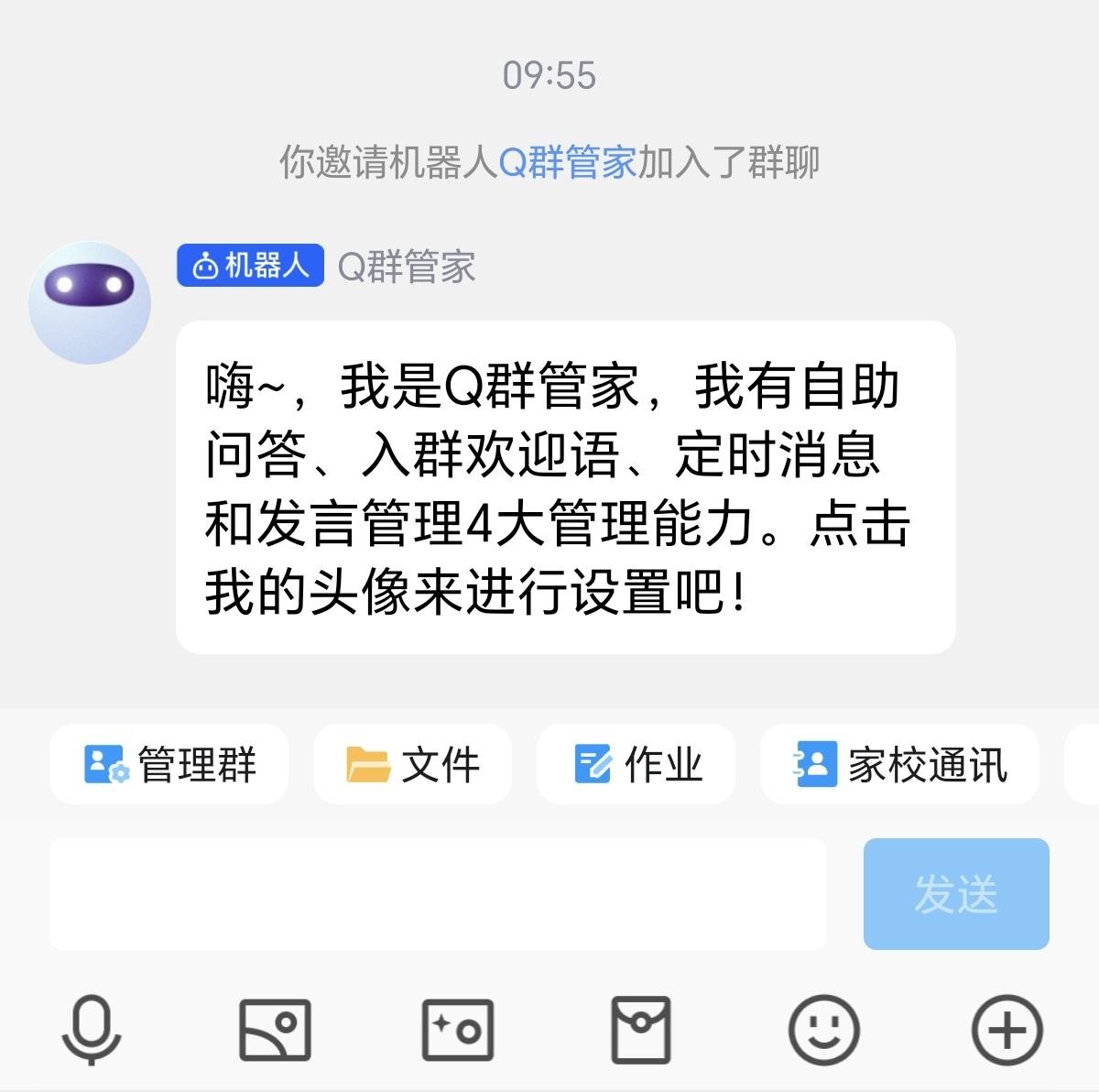Open the 管理群 shortcut
The height and width of the screenshot is (1092, 1099).
point(169,764)
